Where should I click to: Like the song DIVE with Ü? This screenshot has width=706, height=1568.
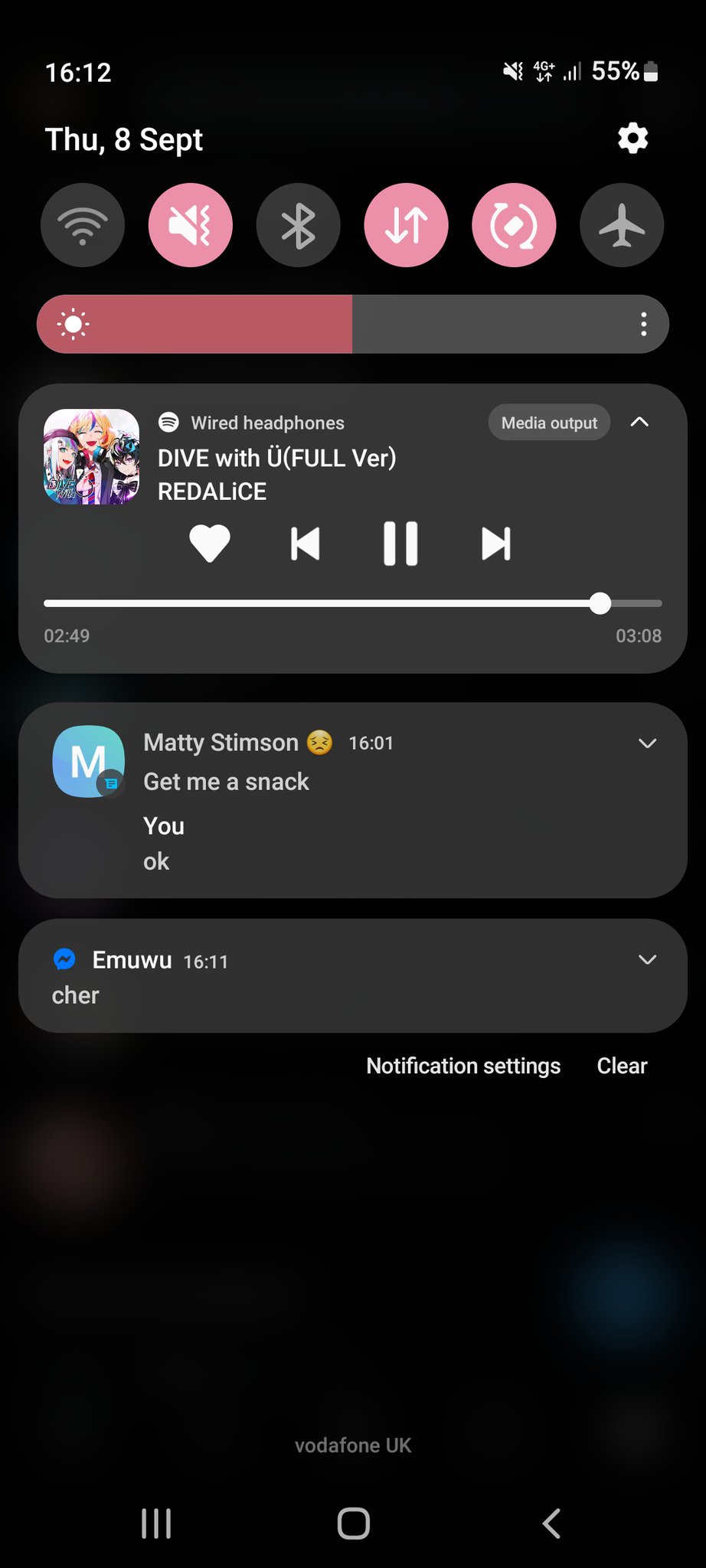point(210,544)
